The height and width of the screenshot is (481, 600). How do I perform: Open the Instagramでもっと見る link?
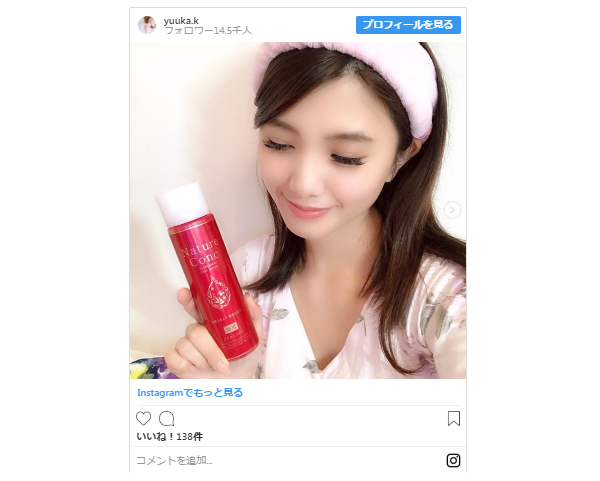(x=190, y=393)
